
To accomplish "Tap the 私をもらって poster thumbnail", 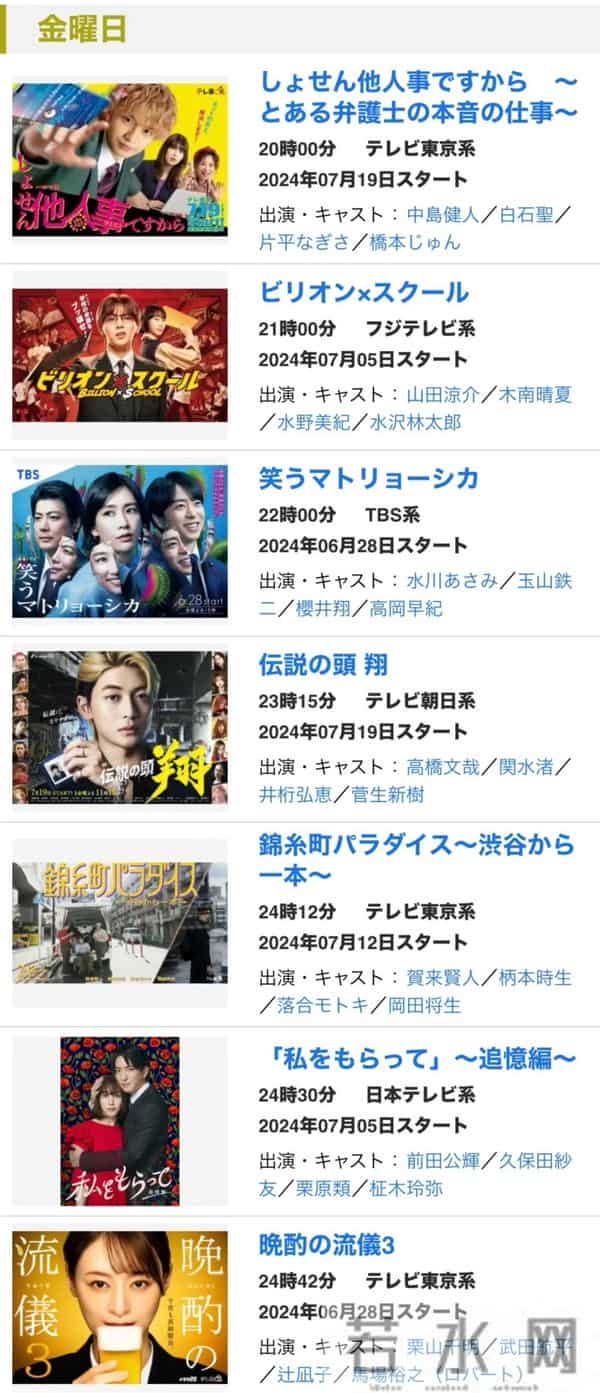I will click(x=120, y=1121).
